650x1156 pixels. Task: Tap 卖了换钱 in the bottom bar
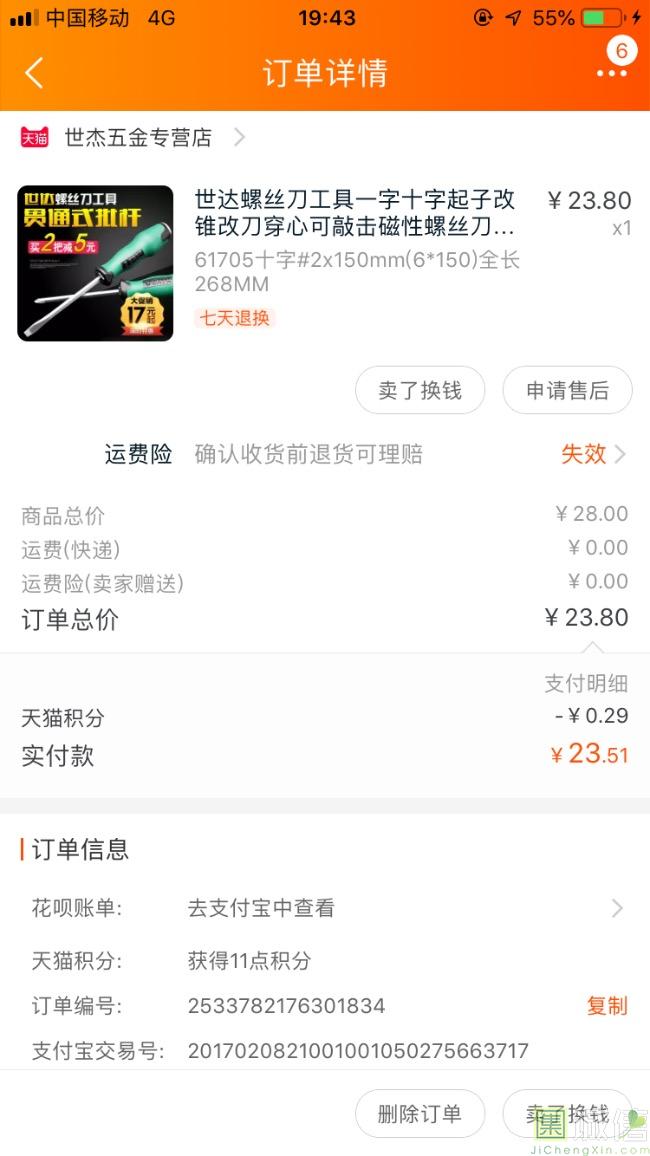pos(567,1114)
